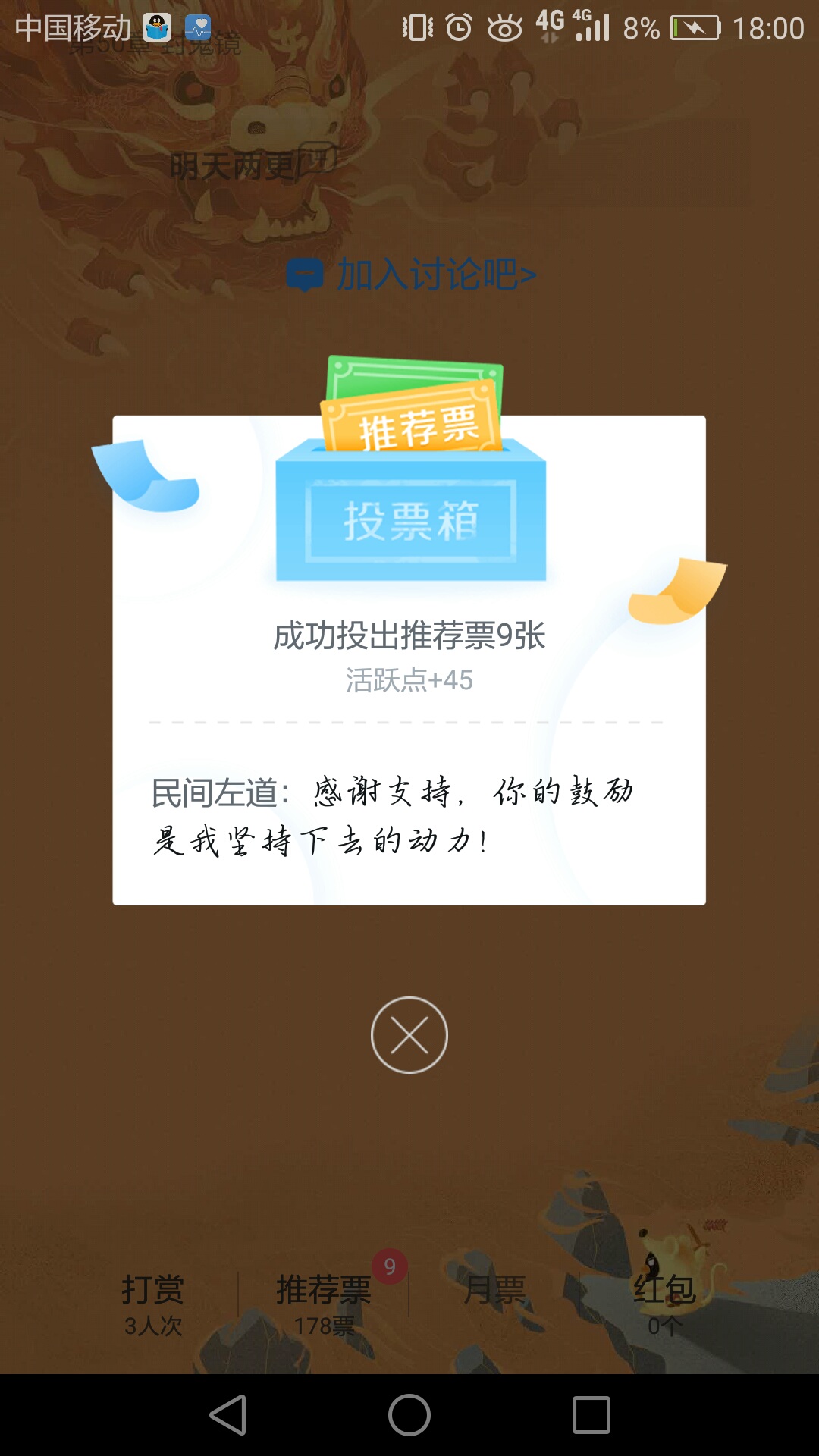819x1456 pixels.
Task: Dismiss the vote success popup
Action: (409, 1035)
